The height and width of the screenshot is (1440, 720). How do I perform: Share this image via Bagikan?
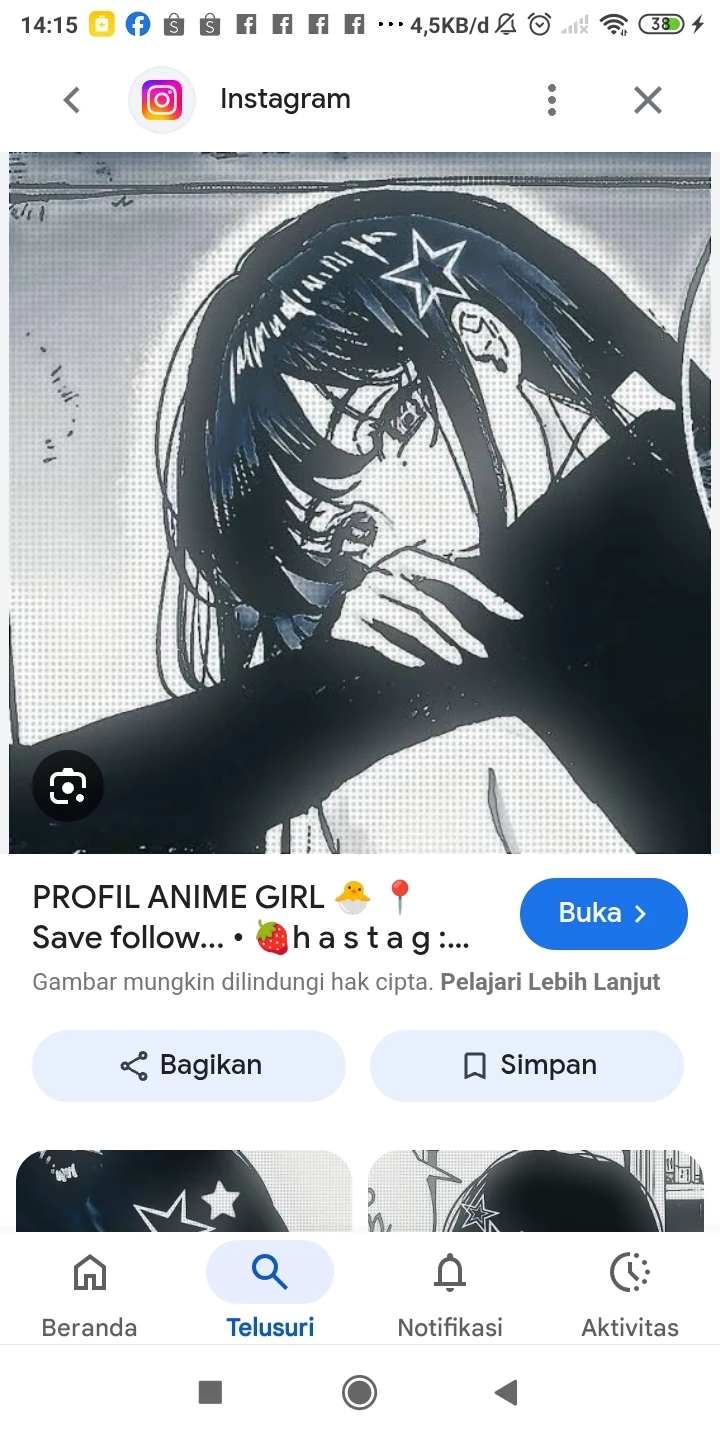tap(189, 1065)
